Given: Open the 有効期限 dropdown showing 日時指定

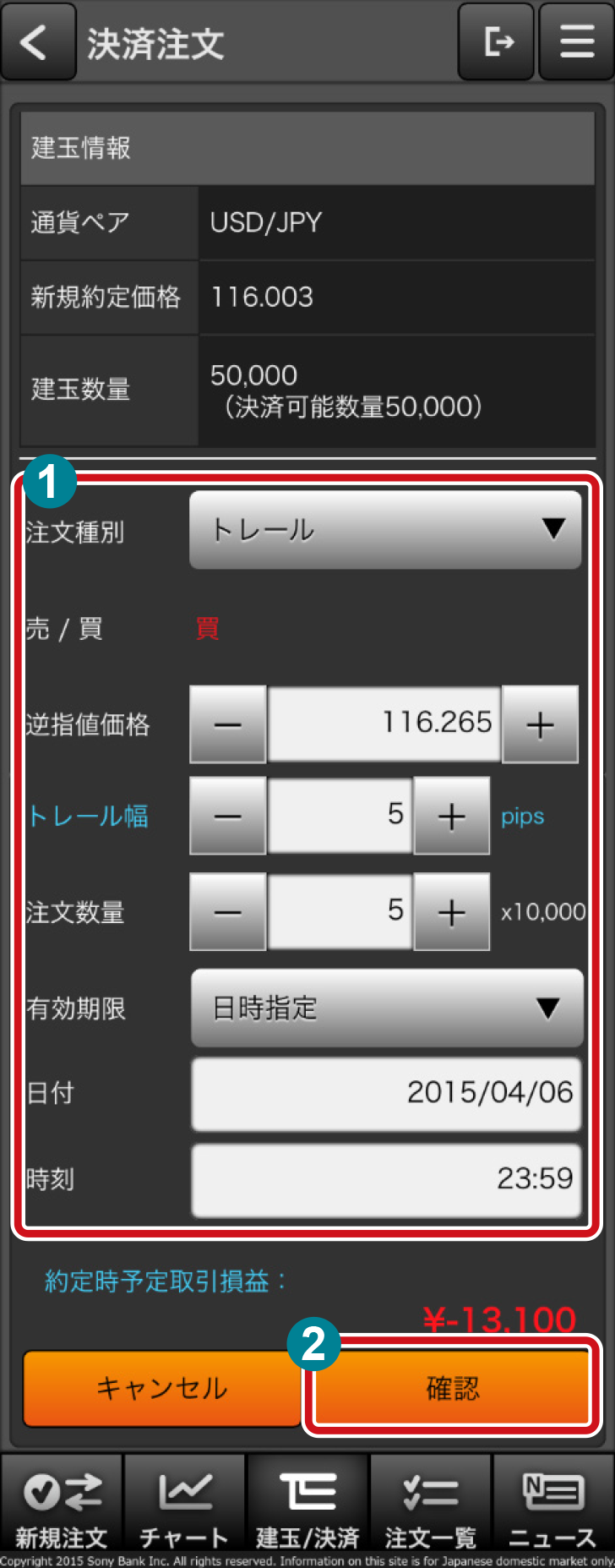Looking at the screenshot, I should [x=387, y=1008].
